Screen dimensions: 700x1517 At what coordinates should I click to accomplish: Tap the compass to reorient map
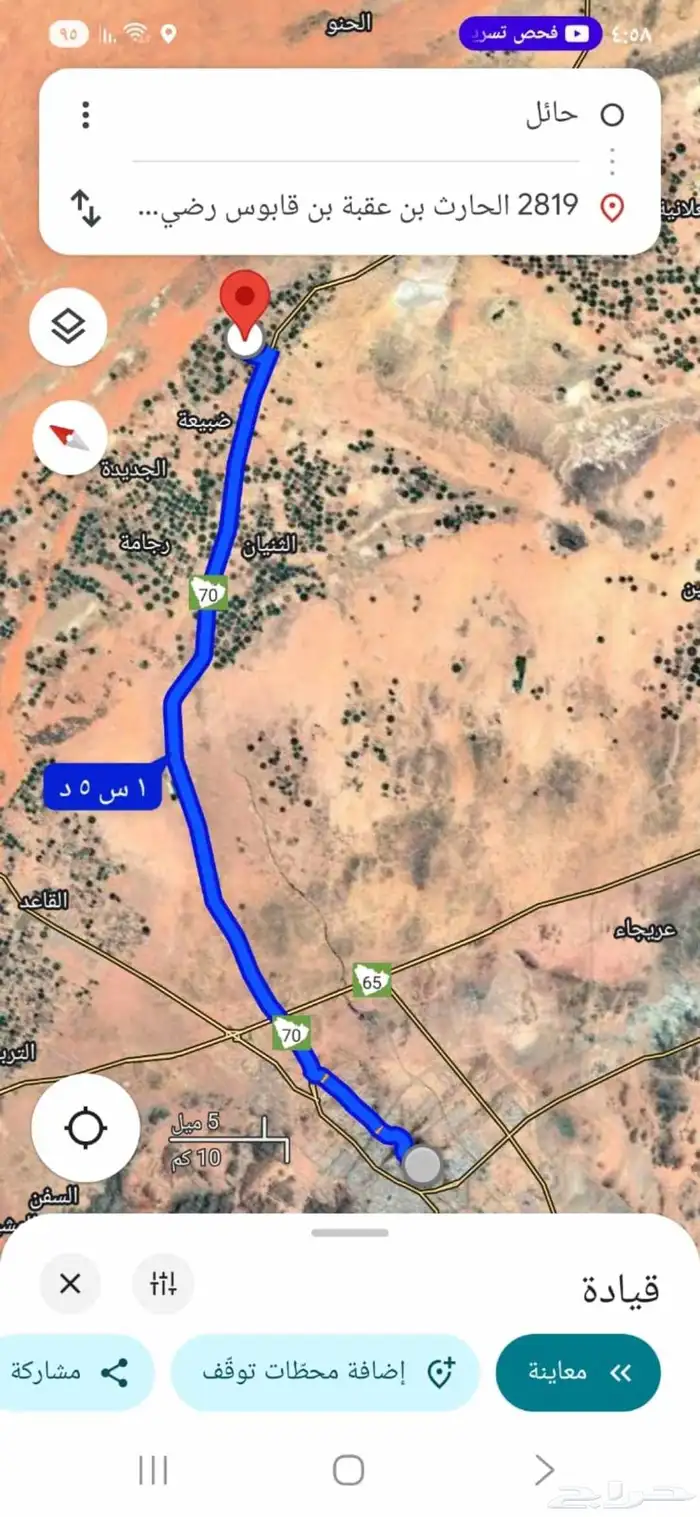pyautogui.click(x=69, y=437)
